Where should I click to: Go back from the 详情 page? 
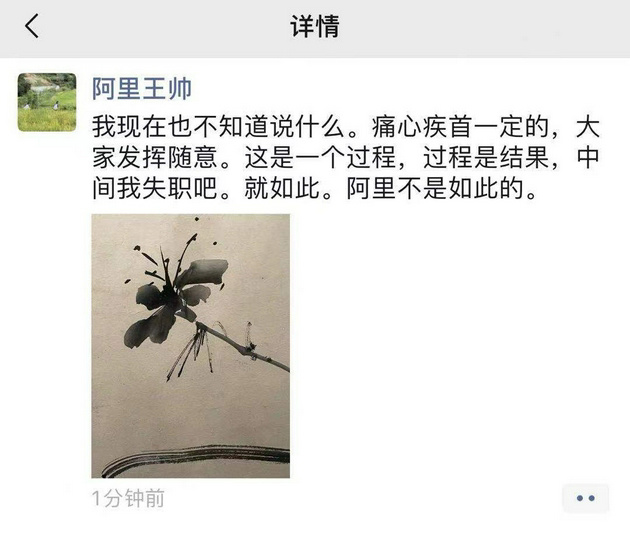point(32,27)
